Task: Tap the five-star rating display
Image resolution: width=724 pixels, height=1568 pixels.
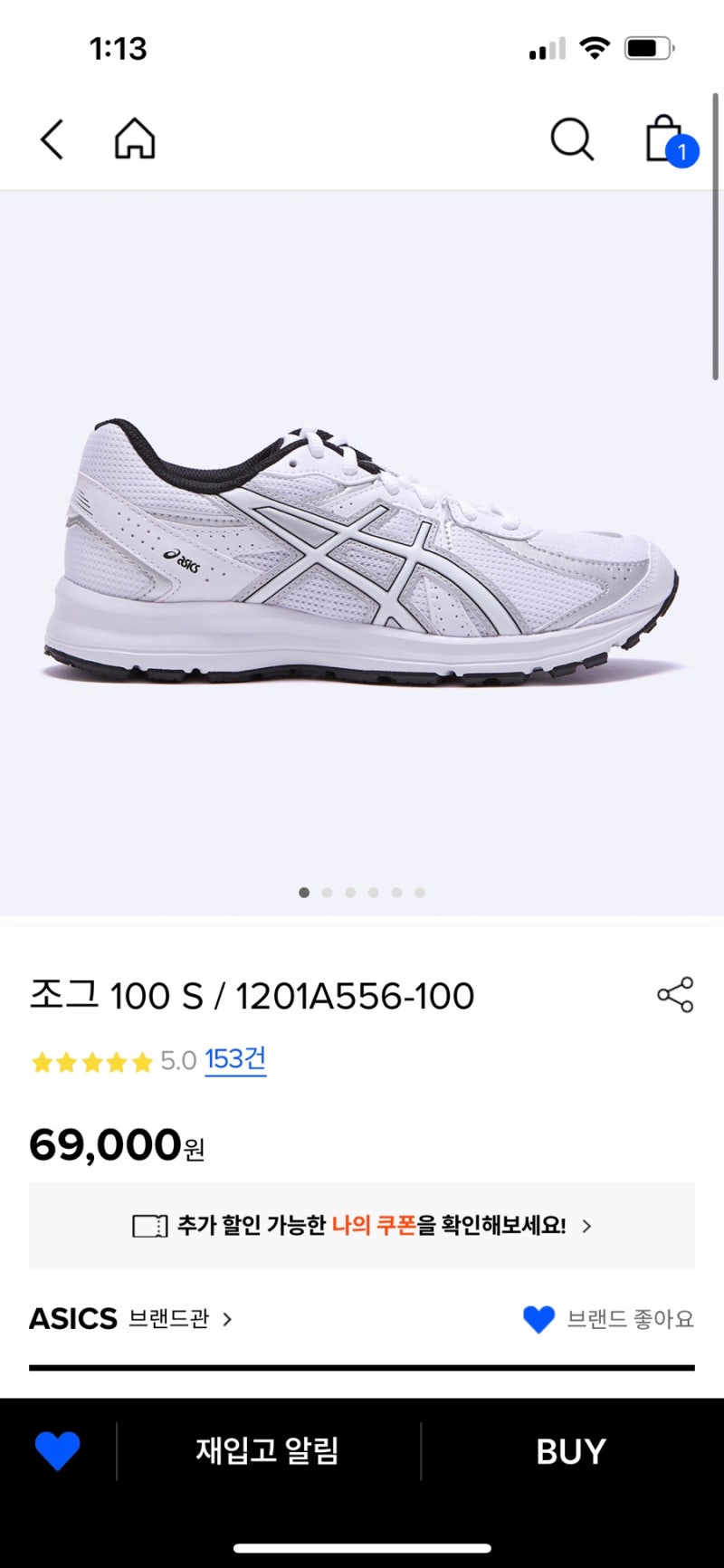Action: pyautogui.click(x=93, y=1061)
